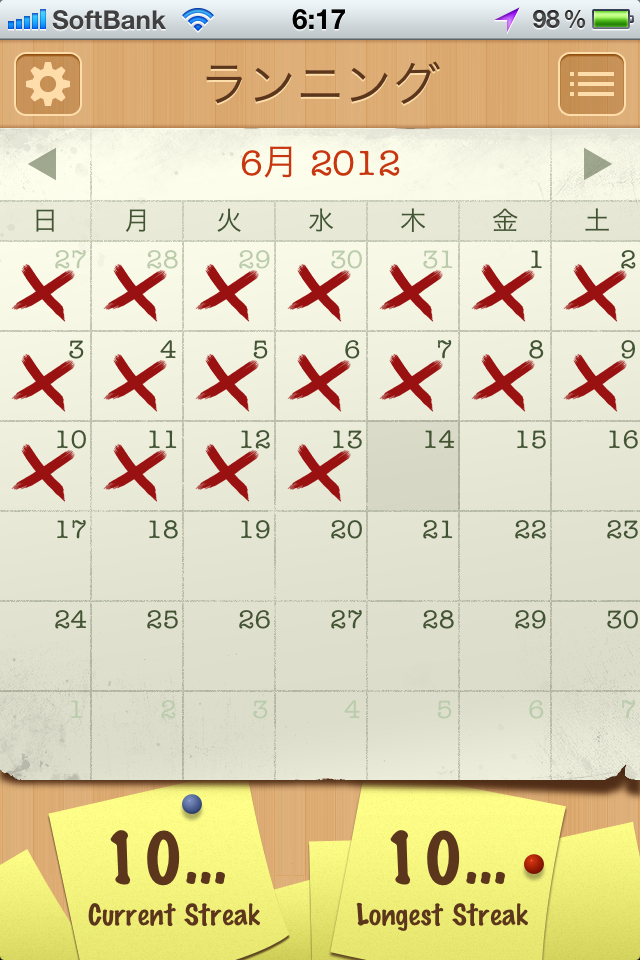Select June 15 on the calendar
Image resolution: width=640 pixels, height=960 pixels.
[x=505, y=466]
